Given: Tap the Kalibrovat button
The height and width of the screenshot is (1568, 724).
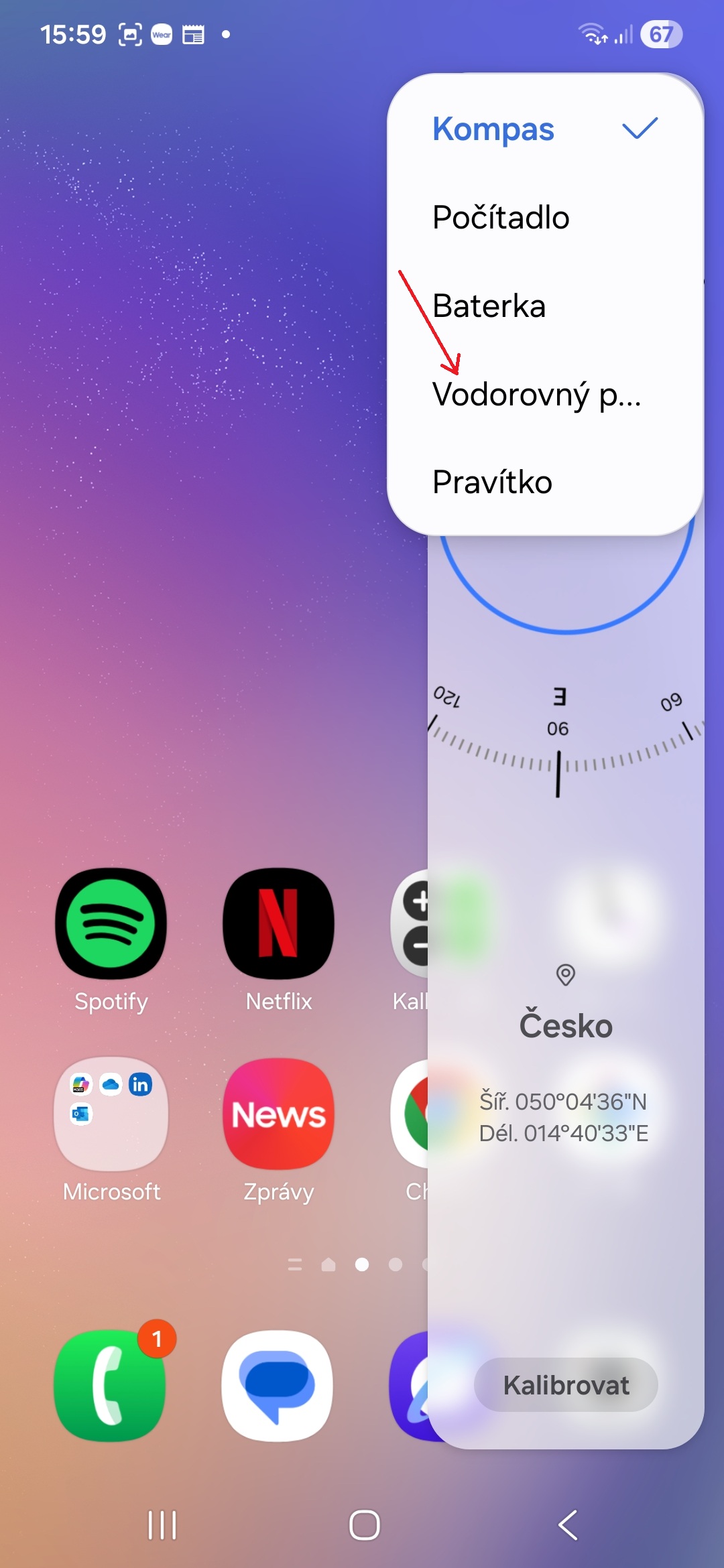Looking at the screenshot, I should tap(566, 1384).
